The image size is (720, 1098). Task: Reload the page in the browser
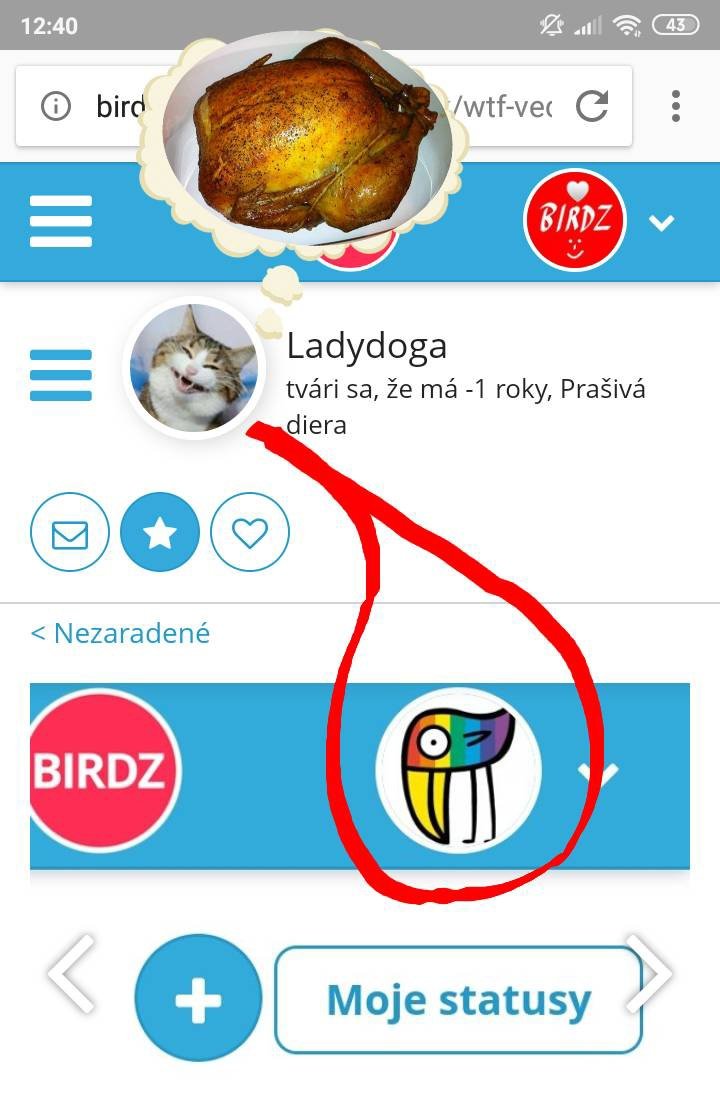coord(592,106)
